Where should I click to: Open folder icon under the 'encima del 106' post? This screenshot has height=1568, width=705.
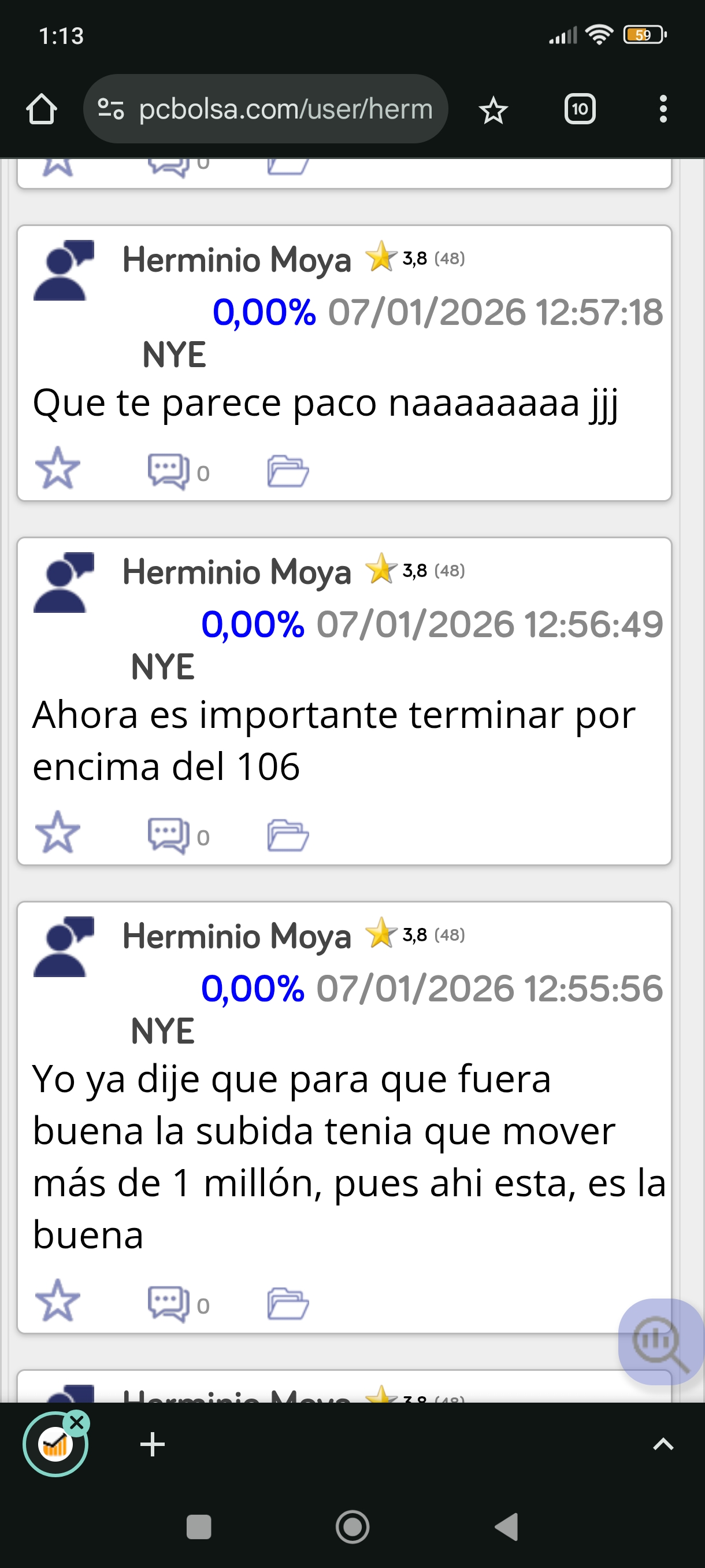(288, 835)
